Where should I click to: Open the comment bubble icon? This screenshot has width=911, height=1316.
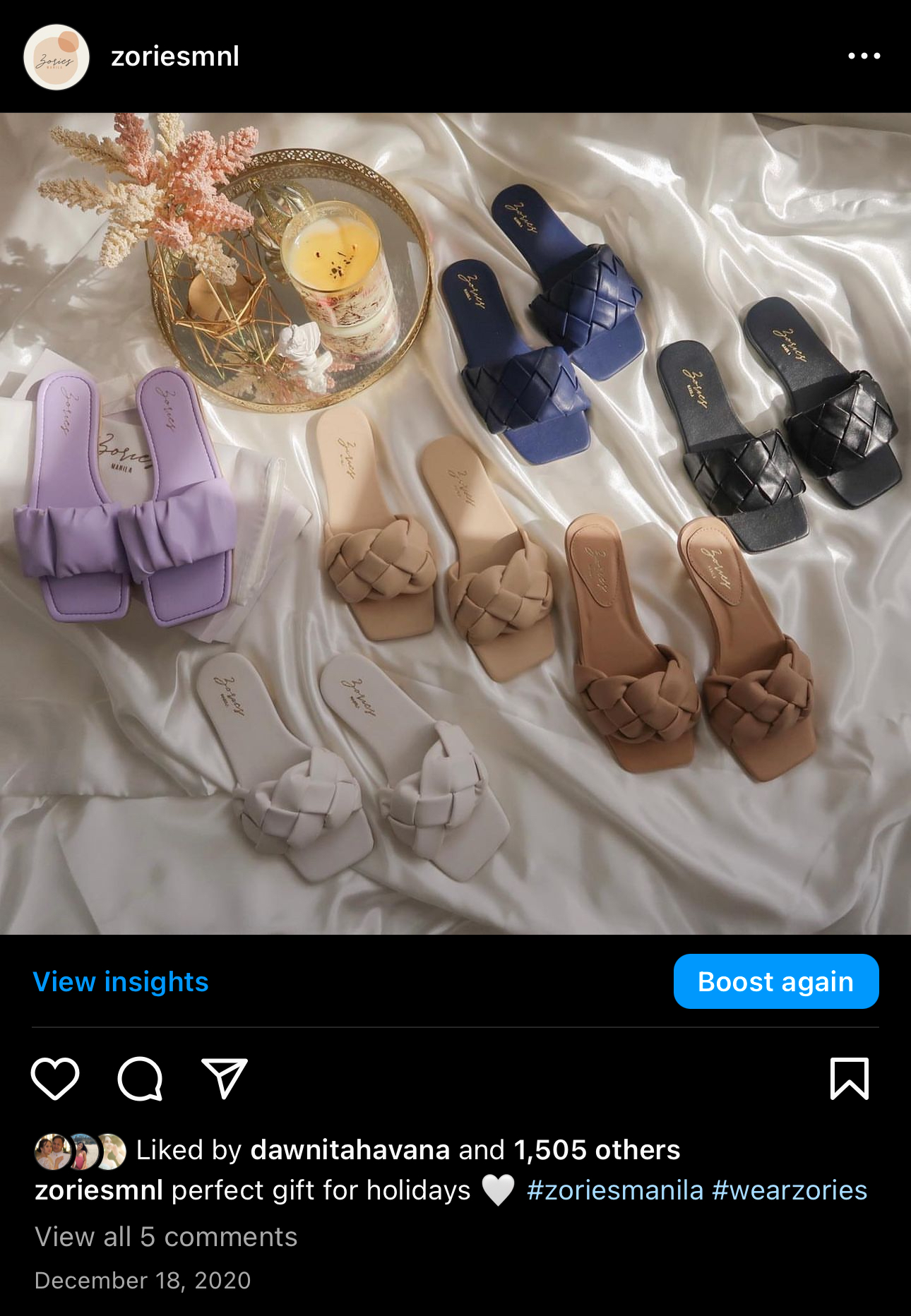pos(140,1078)
